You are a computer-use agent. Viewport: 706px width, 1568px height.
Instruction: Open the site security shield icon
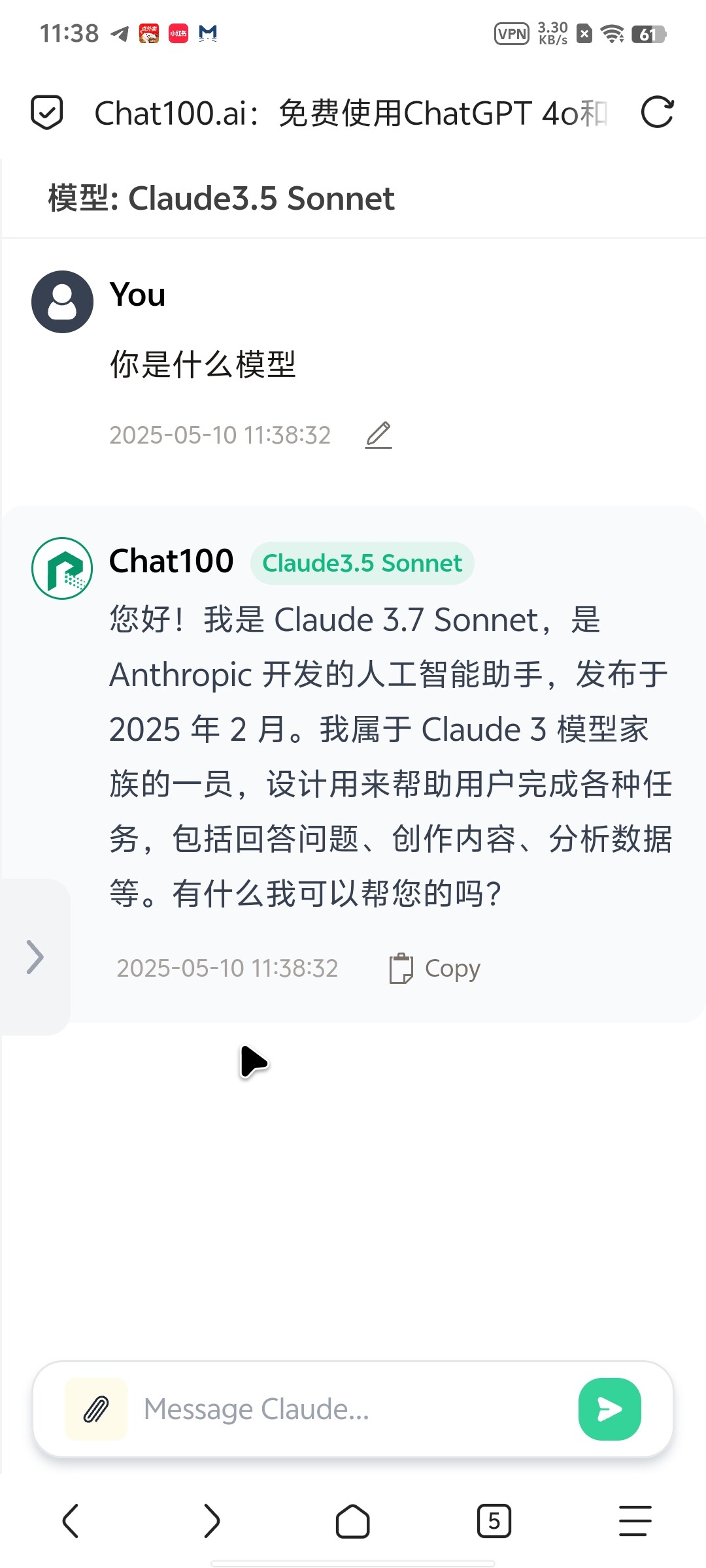coord(47,112)
